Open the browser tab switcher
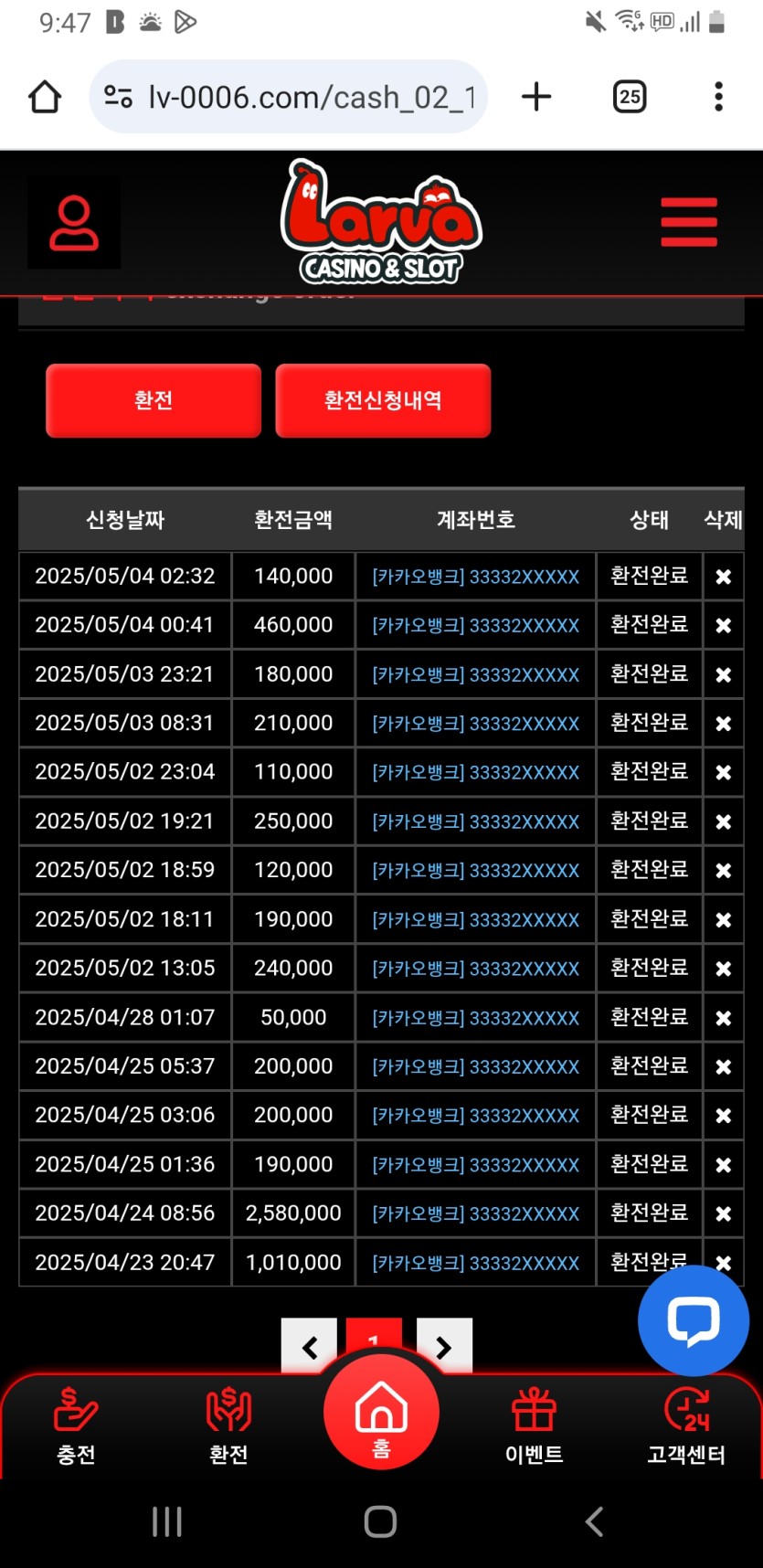763x1568 pixels. (x=630, y=97)
